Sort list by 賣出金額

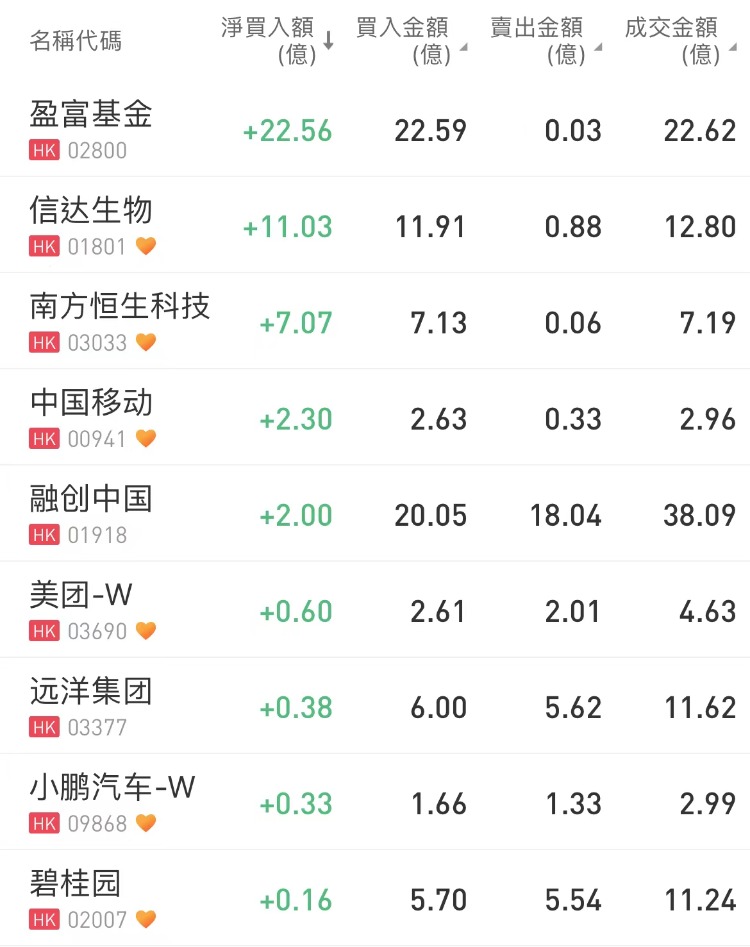543,40
